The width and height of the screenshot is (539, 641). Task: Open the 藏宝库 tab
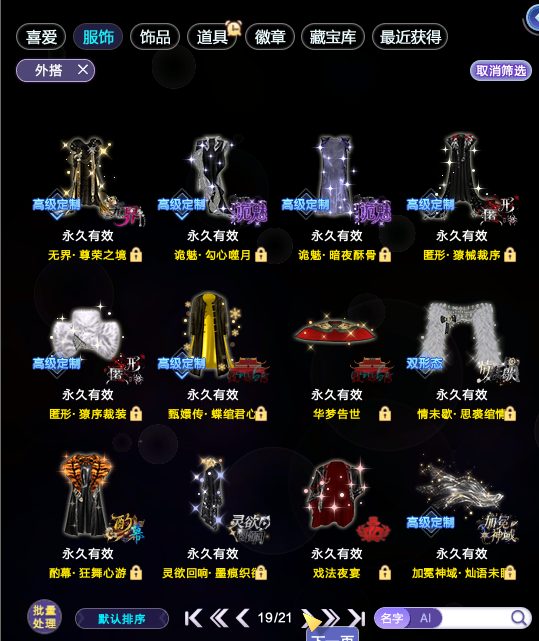pos(332,37)
